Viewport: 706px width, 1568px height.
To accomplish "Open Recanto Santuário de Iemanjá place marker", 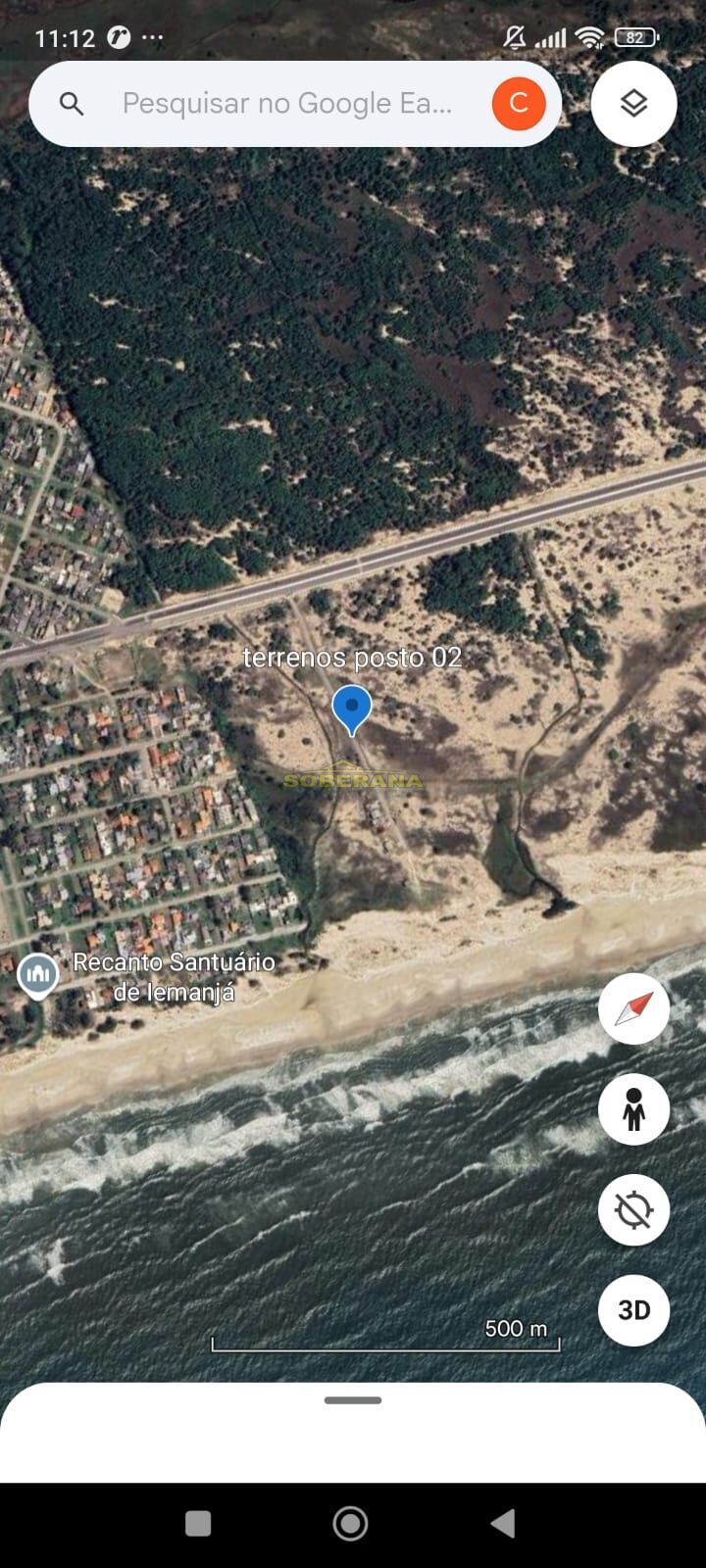I will pyautogui.click(x=38, y=975).
